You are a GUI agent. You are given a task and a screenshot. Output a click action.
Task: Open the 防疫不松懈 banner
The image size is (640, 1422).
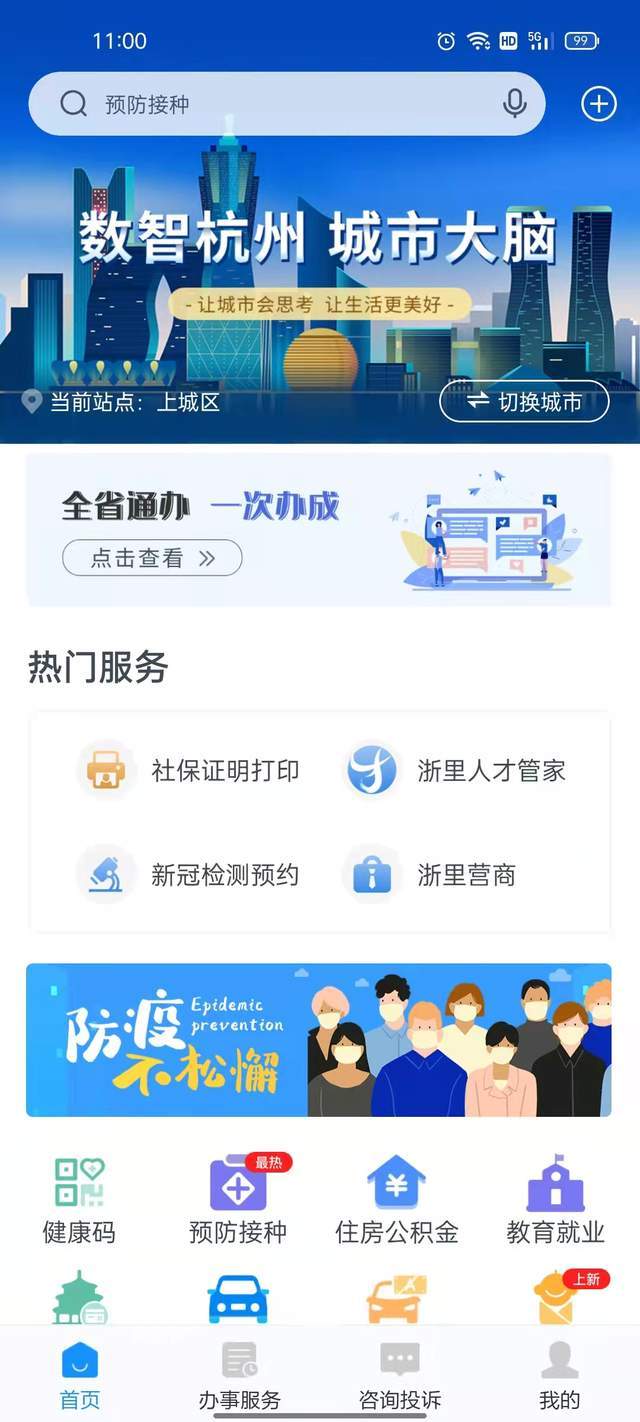(318, 1040)
